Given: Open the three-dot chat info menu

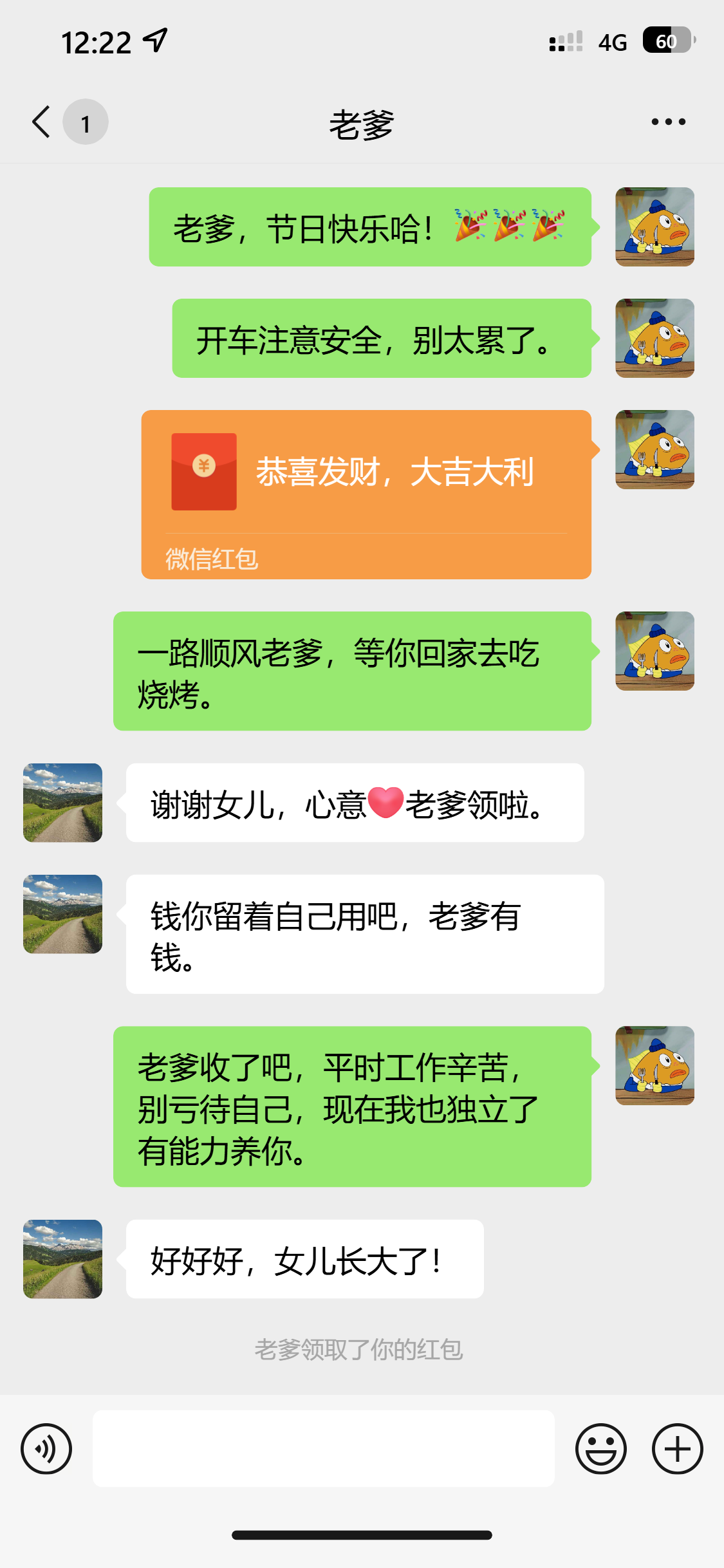Looking at the screenshot, I should click(668, 122).
